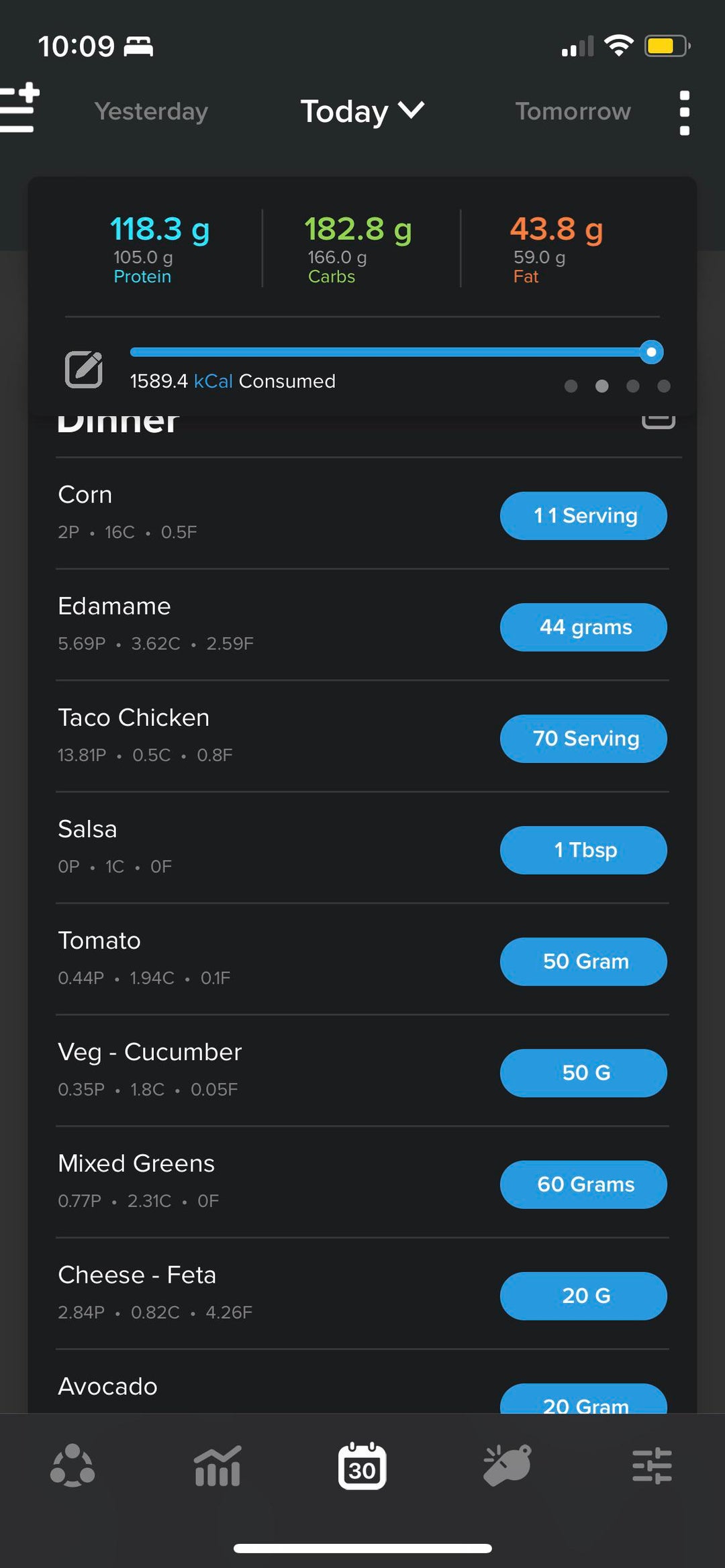Image resolution: width=725 pixels, height=1568 pixels.
Task: Change Salsa 1 Tbsp quantity
Action: [x=583, y=849]
